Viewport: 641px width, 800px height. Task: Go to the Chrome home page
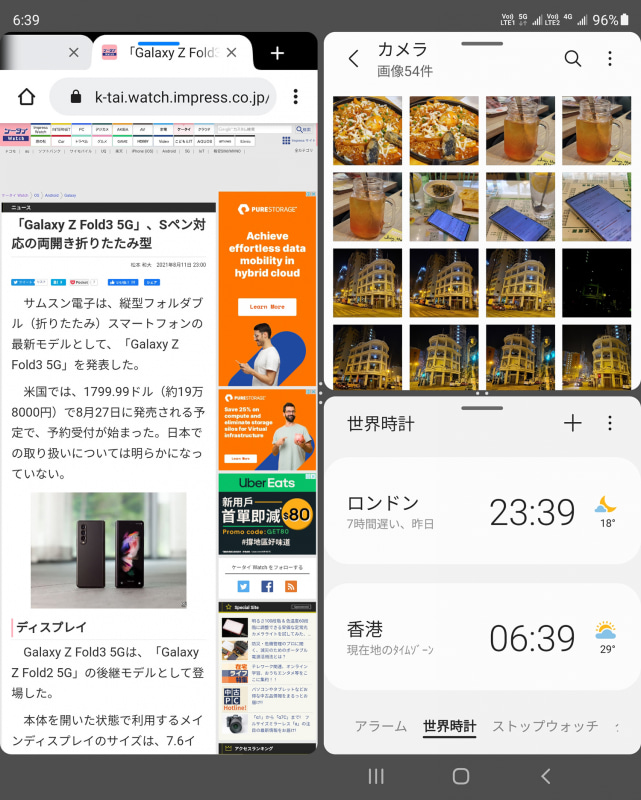point(27,97)
